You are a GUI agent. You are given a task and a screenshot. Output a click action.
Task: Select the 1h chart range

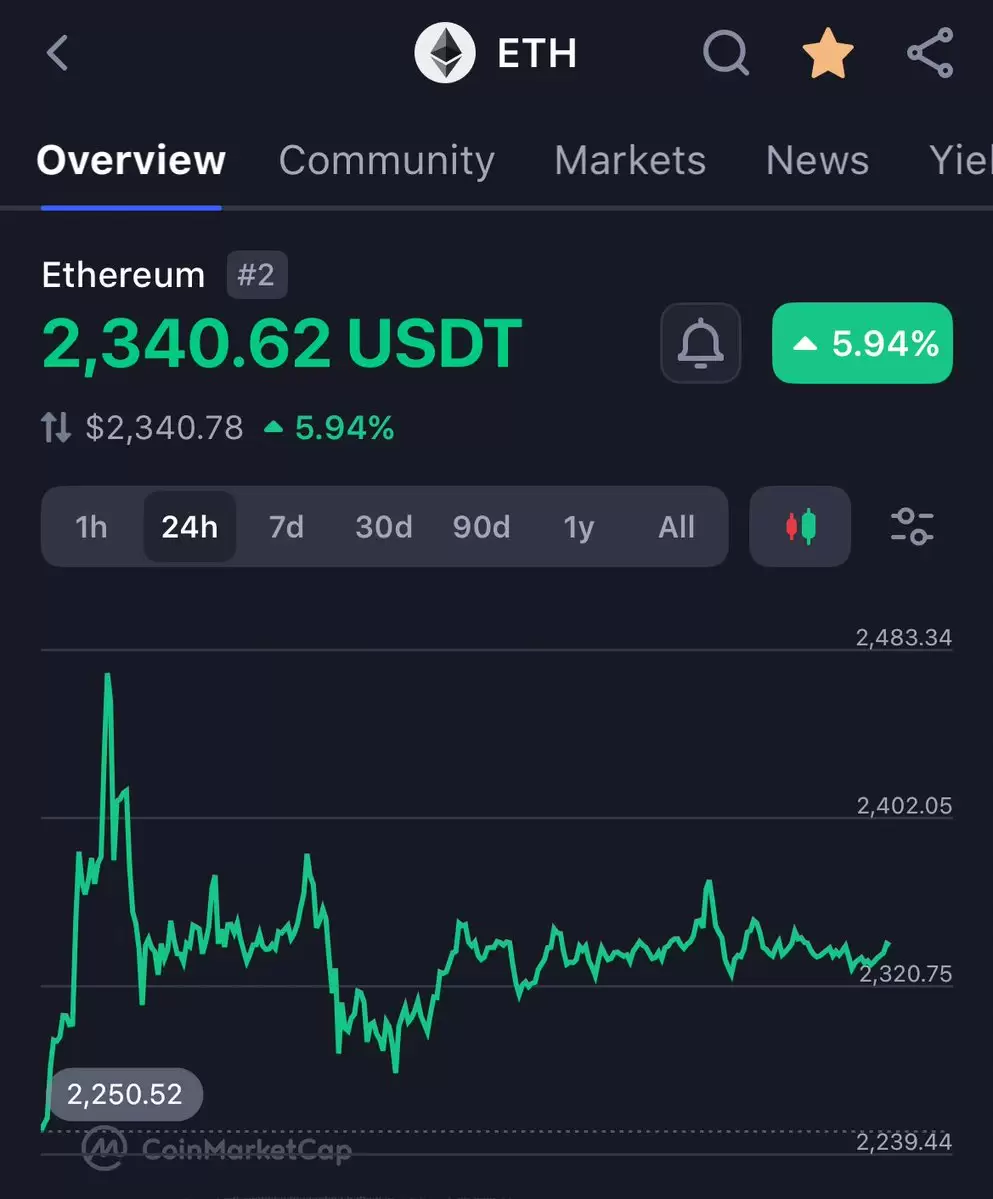point(91,527)
